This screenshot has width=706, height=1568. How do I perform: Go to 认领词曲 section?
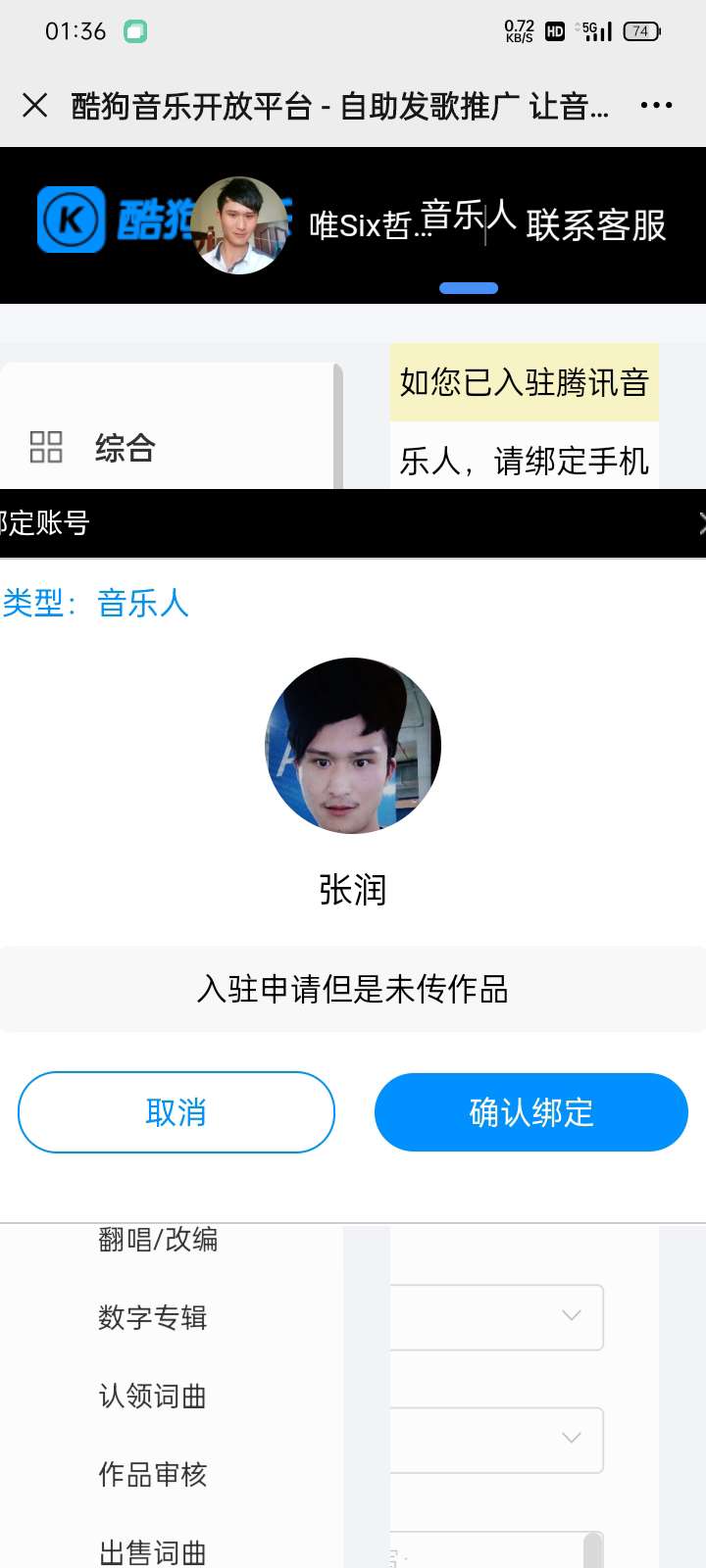pyautogui.click(x=152, y=1396)
